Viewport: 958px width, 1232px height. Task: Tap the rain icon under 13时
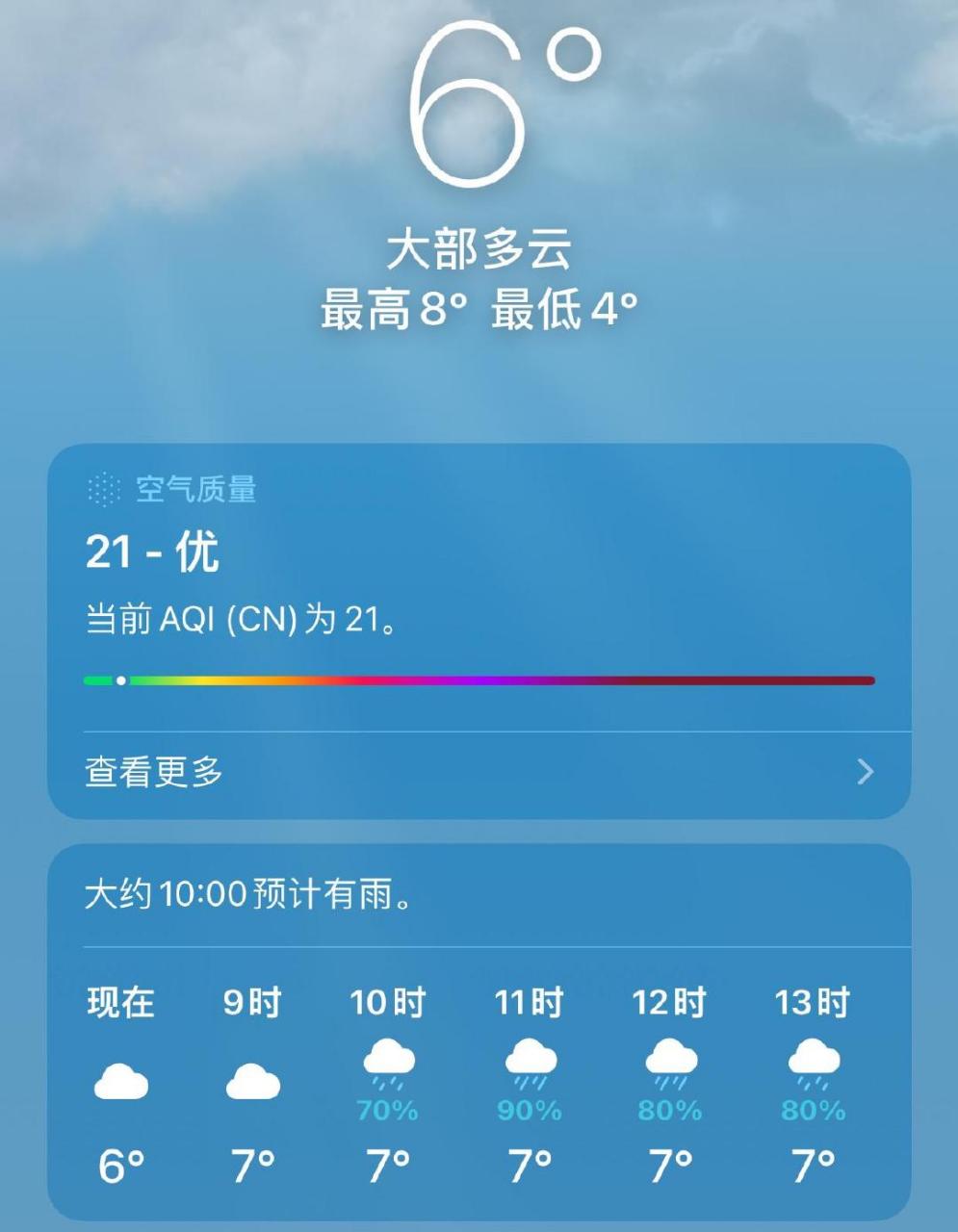814,1064
